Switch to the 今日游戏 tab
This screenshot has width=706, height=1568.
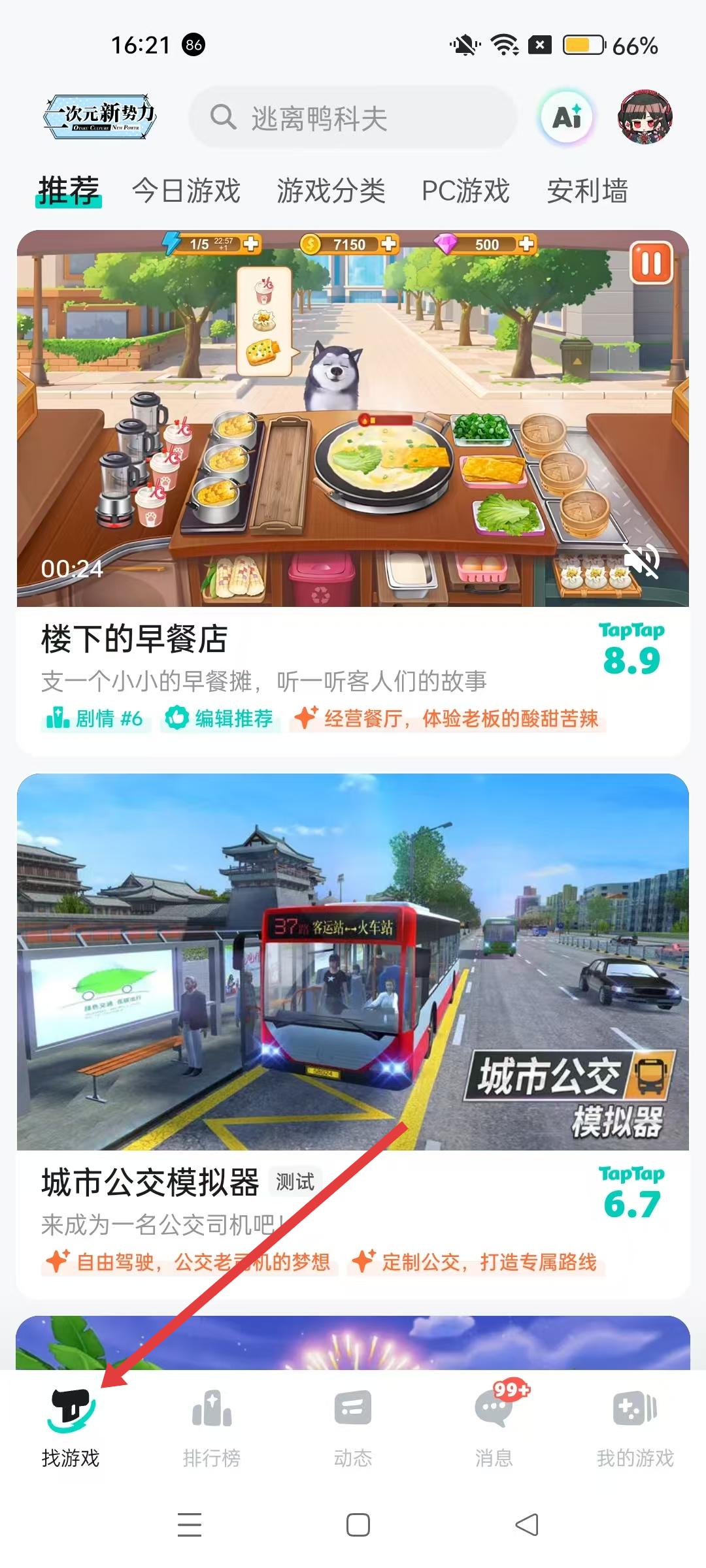[x=186, y=191]
